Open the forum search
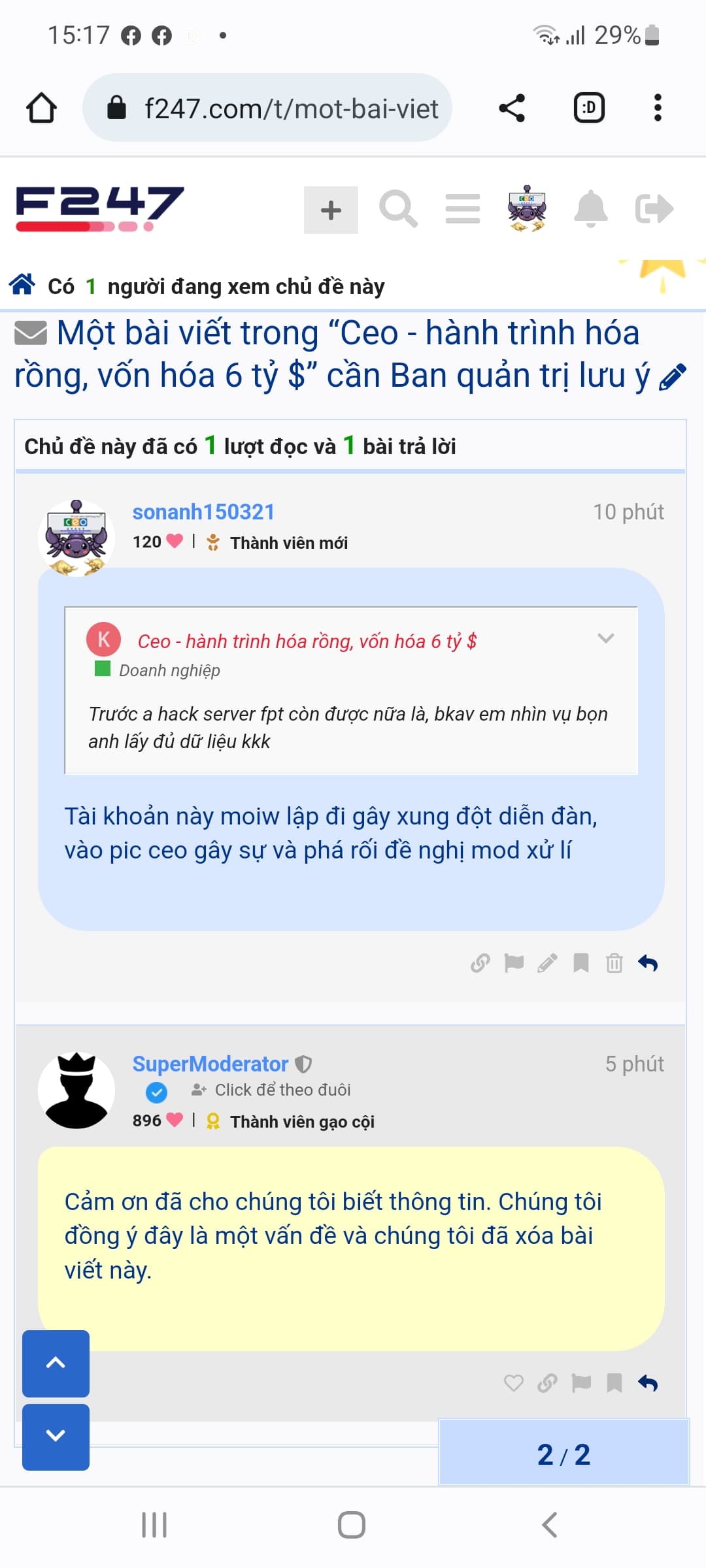 click(398, 209)
